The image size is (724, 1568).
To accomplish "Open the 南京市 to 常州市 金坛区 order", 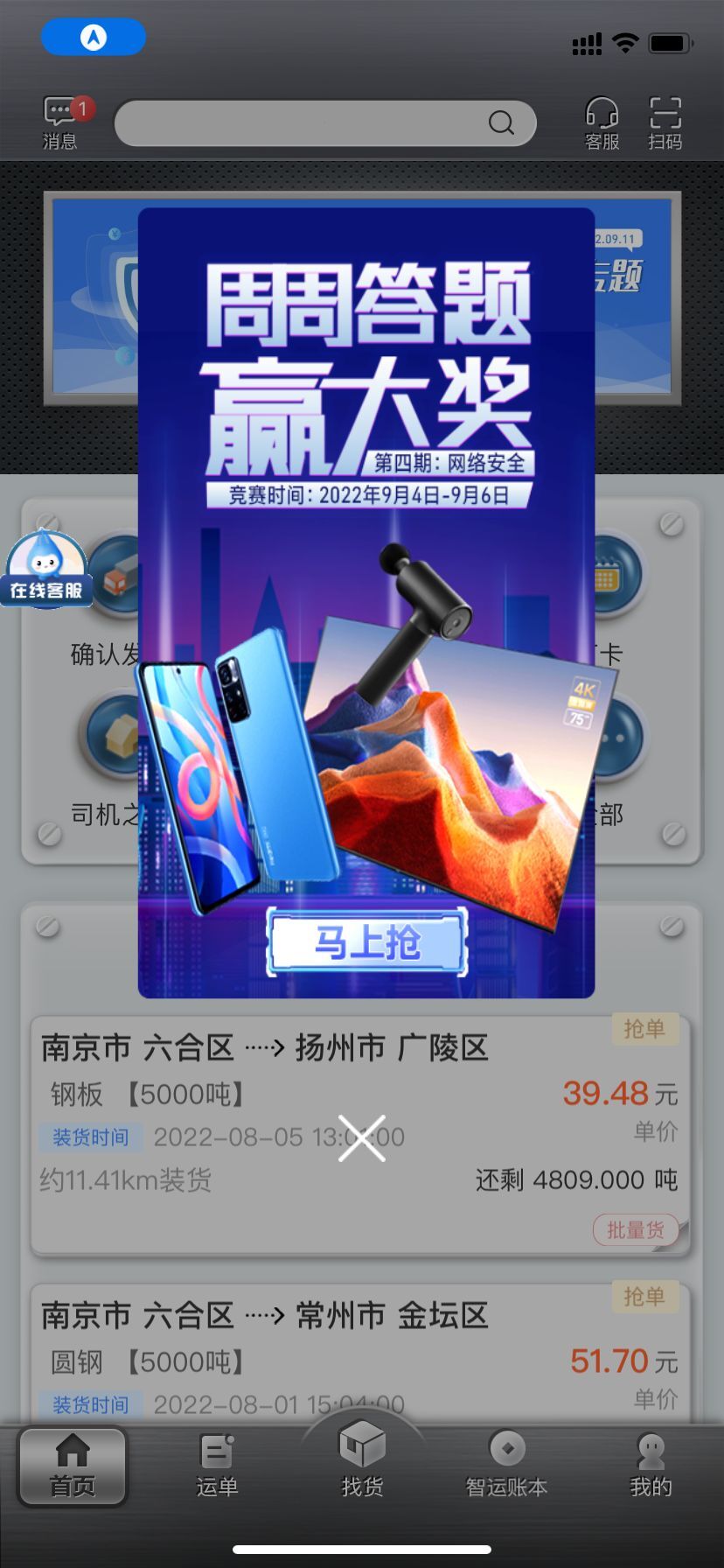I will click(x=262, y=1315).
